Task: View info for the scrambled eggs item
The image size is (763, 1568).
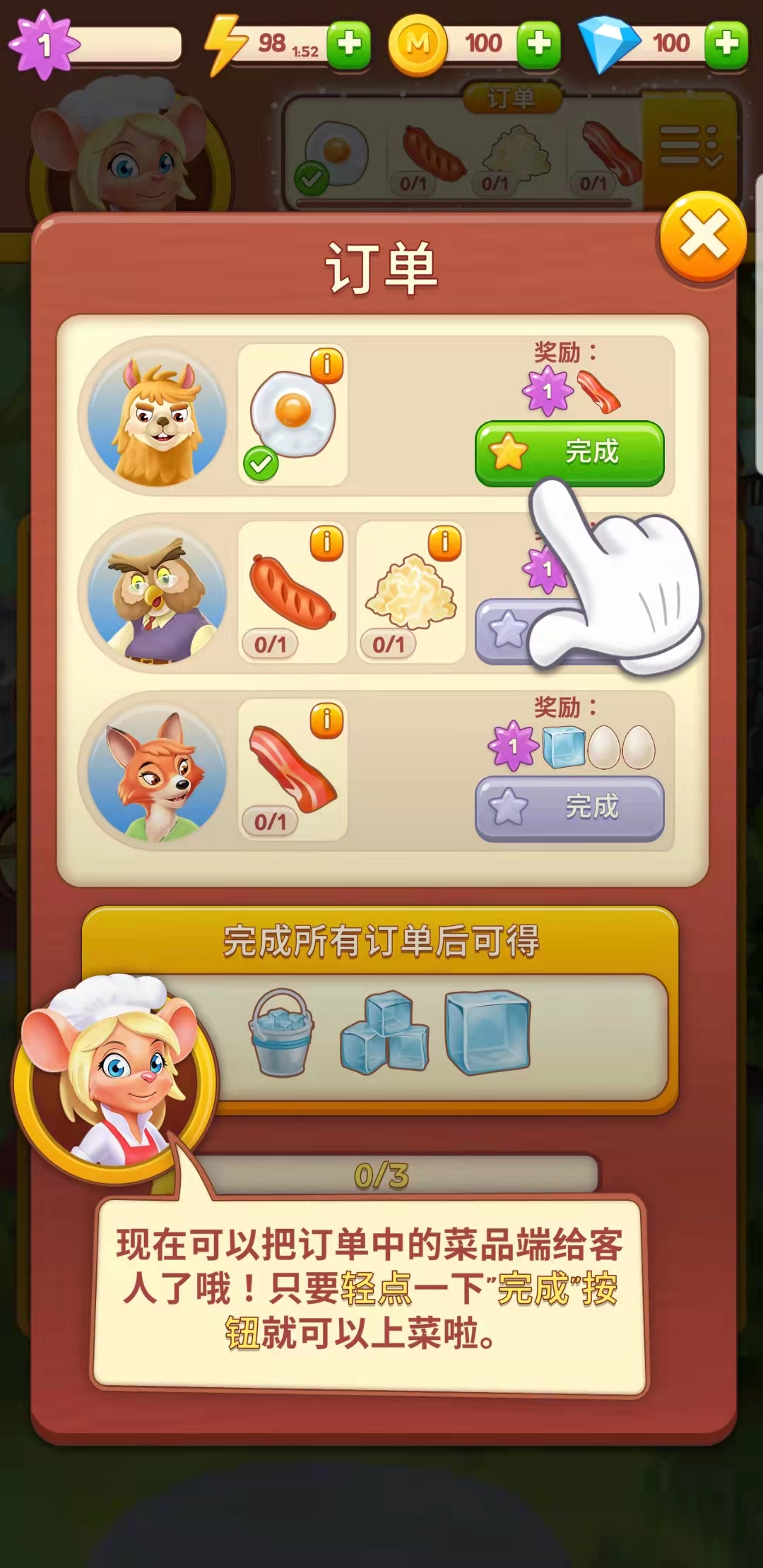Action: pyautogui.click(x=445, y=544)
